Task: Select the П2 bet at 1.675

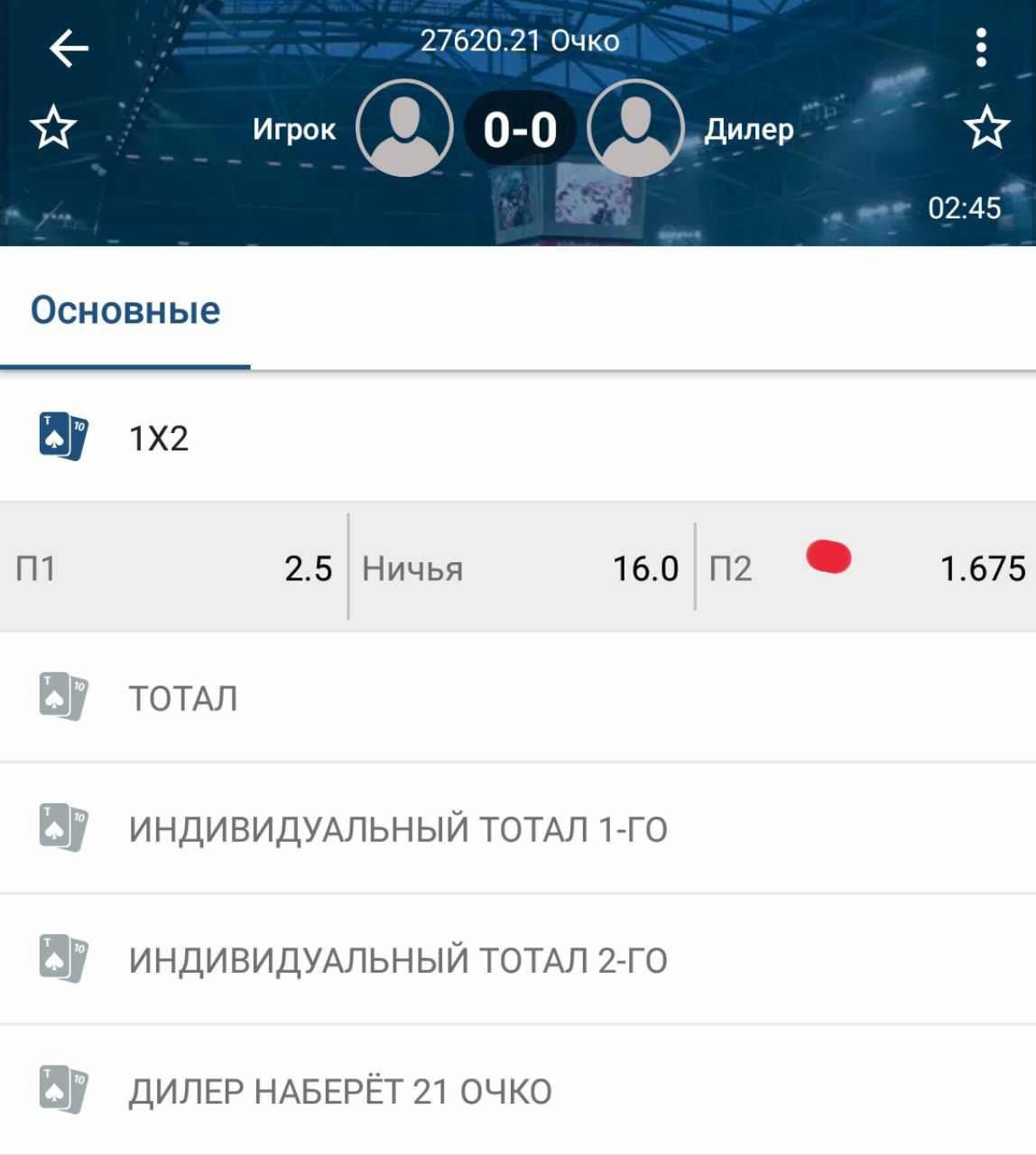Action: click(866, 568)
